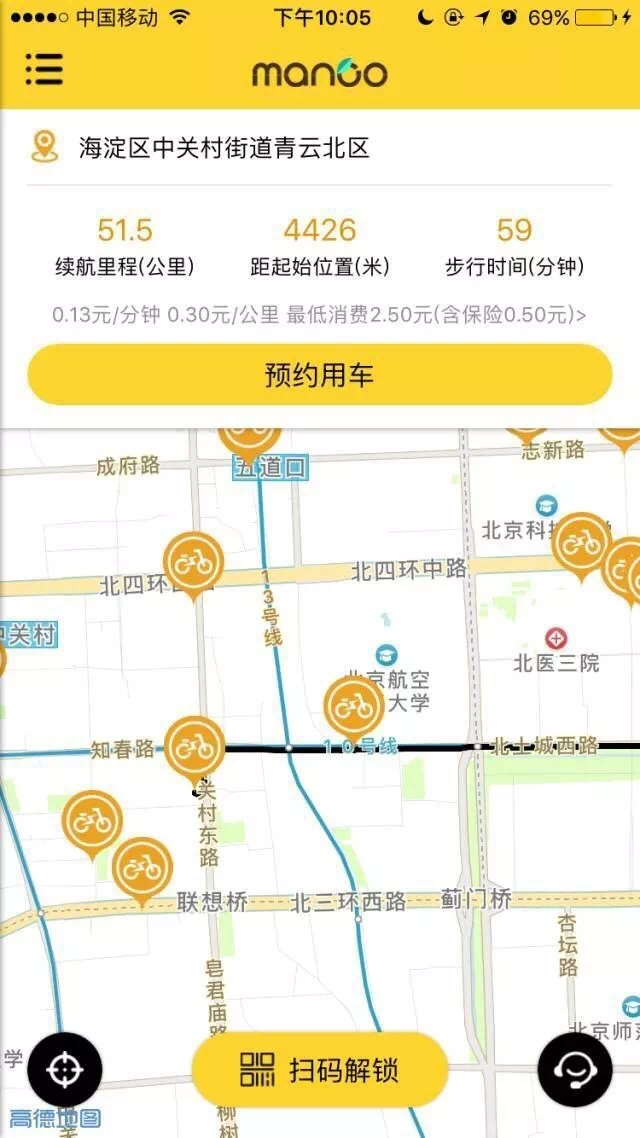Tap 预约用车 to reserve the bike
Viewport: 640px width, 1138px height.
pos(319,375)
